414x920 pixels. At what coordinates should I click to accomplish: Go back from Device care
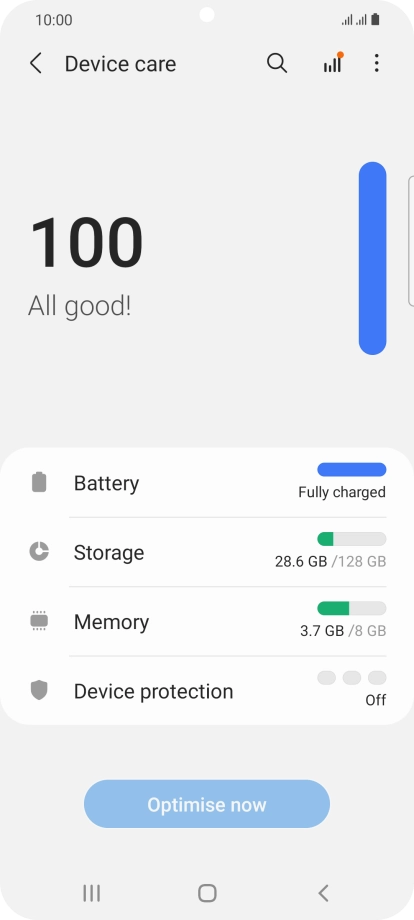(x=36, y=63)
